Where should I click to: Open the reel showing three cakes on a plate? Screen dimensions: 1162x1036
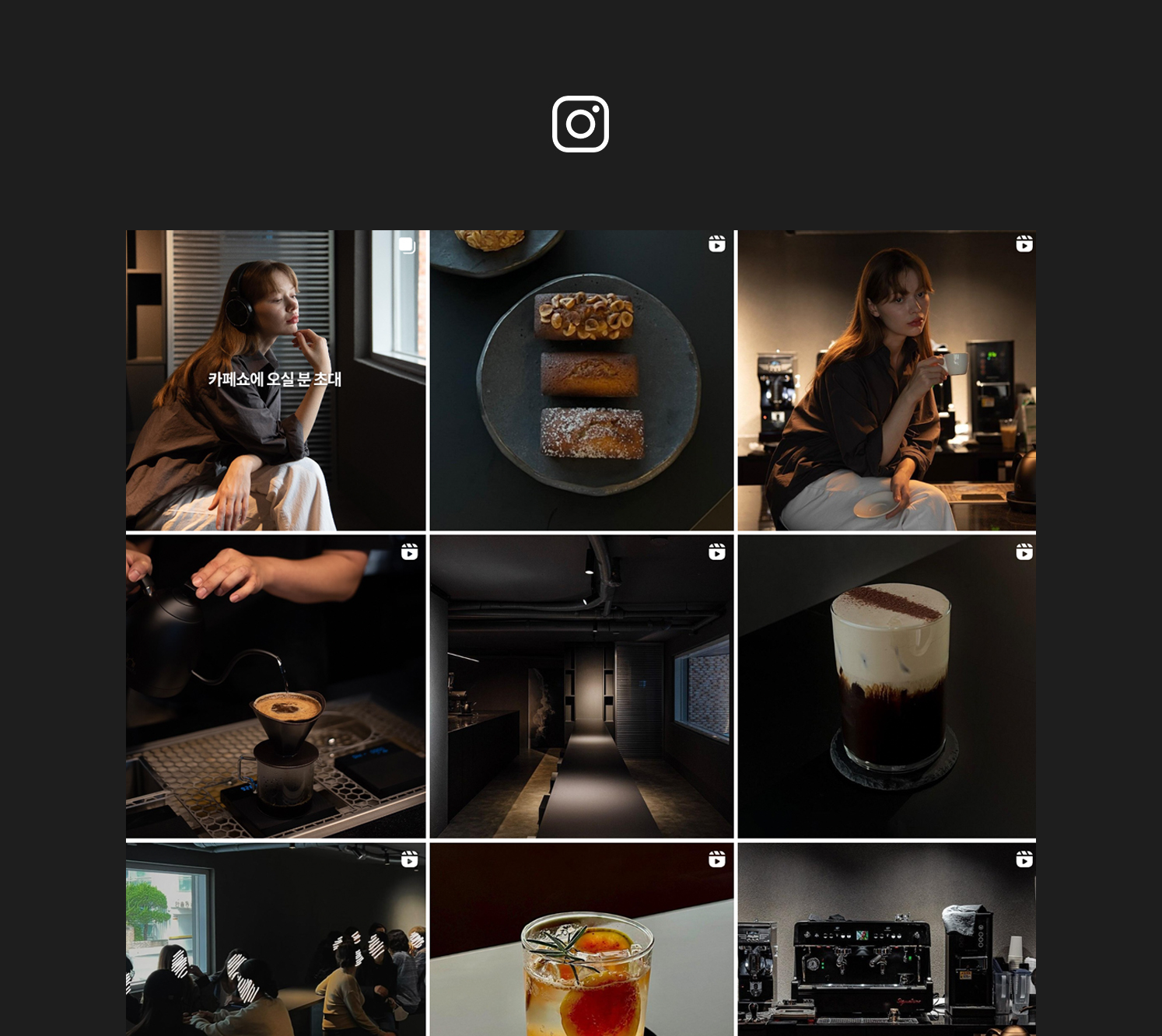[x=582, y=380]
